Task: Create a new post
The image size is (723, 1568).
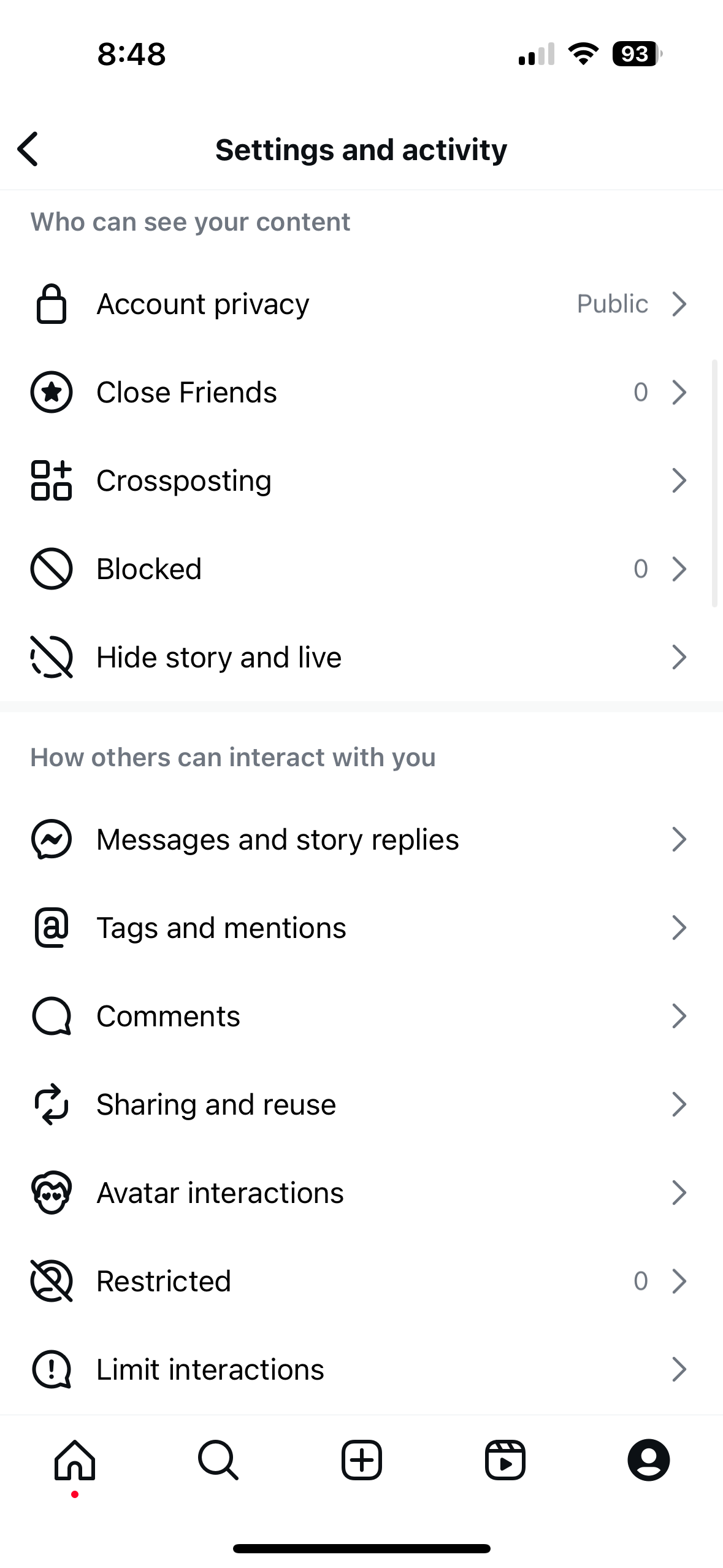Action: [x=362, y=1460]
